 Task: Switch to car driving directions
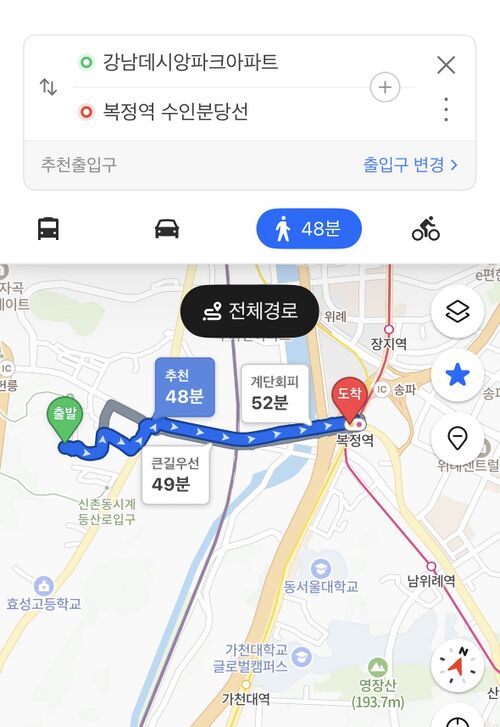[167, 229]
